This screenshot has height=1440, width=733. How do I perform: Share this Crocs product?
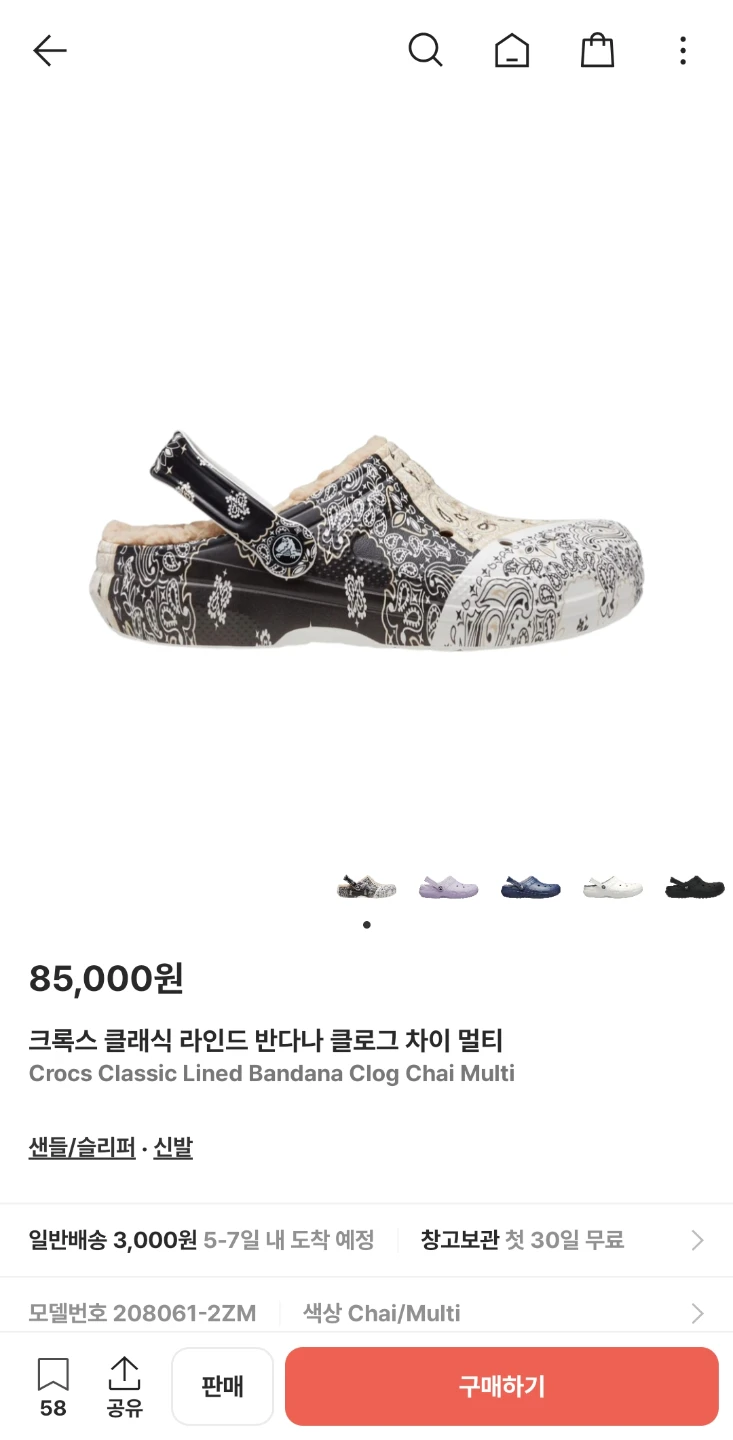(123, 1385)
